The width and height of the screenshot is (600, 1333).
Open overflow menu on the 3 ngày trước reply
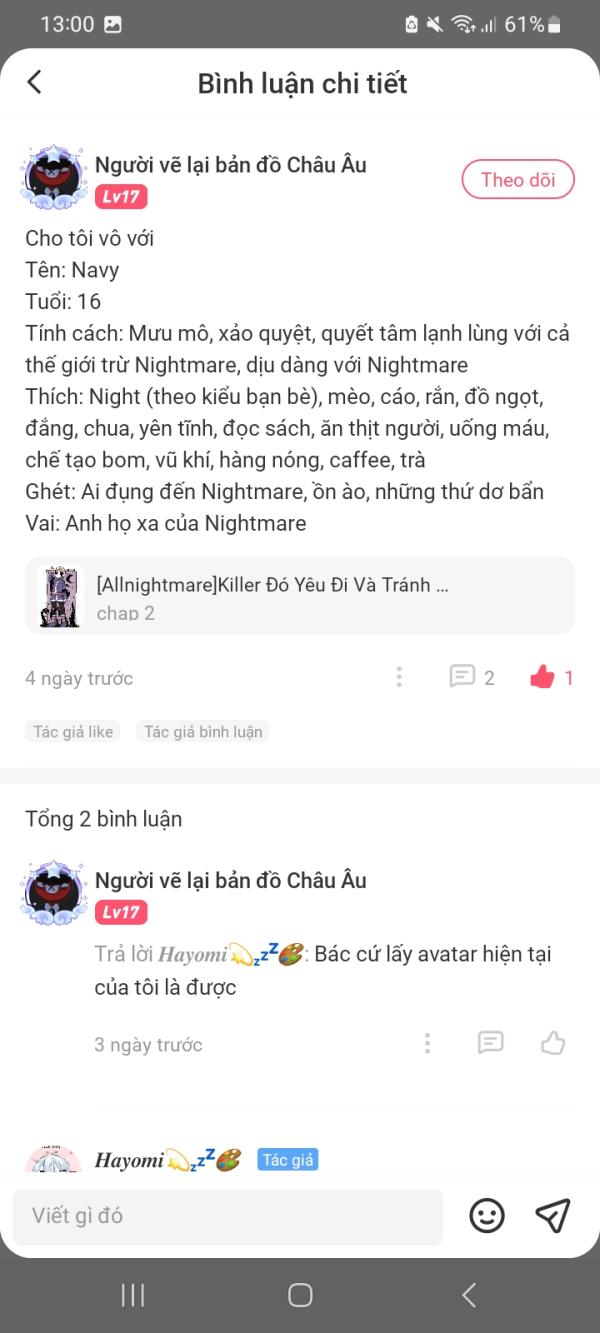427,1043
